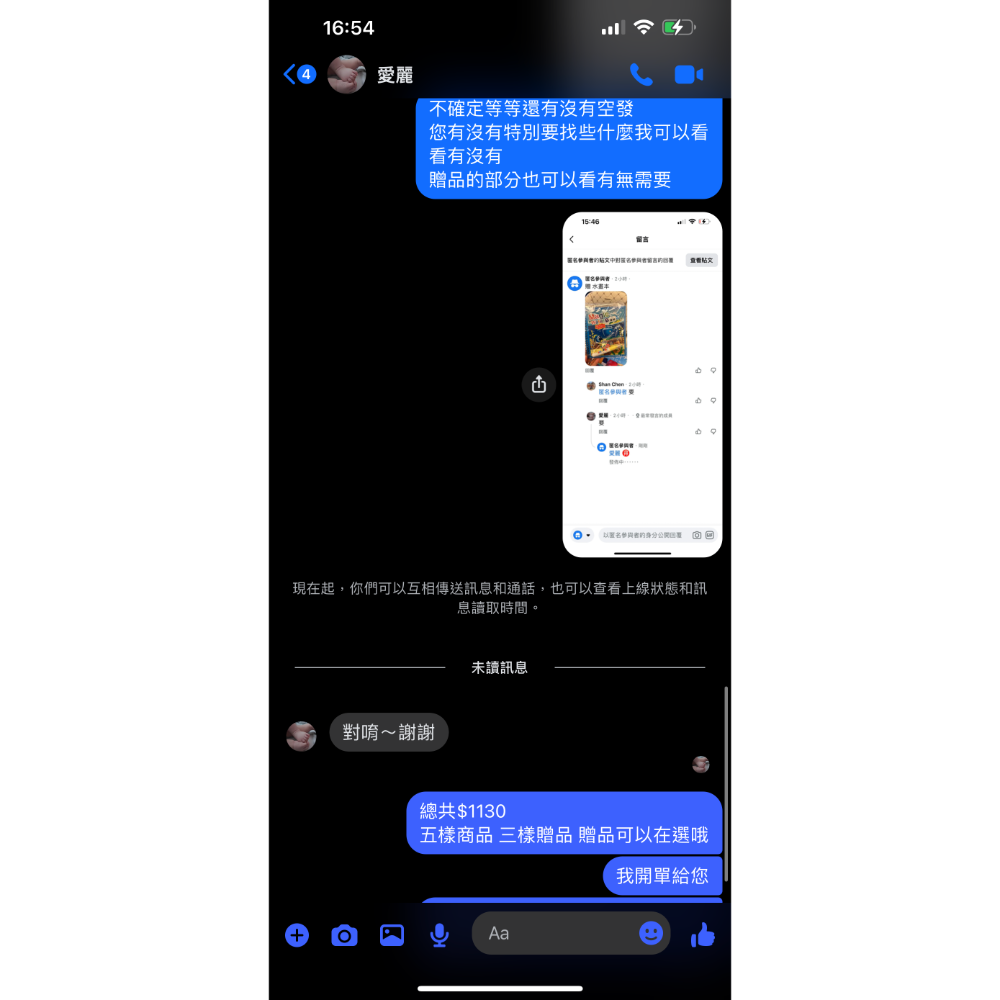Start a voice call with 愛麗
The image size is (1000, 1000).
[641, 74]
